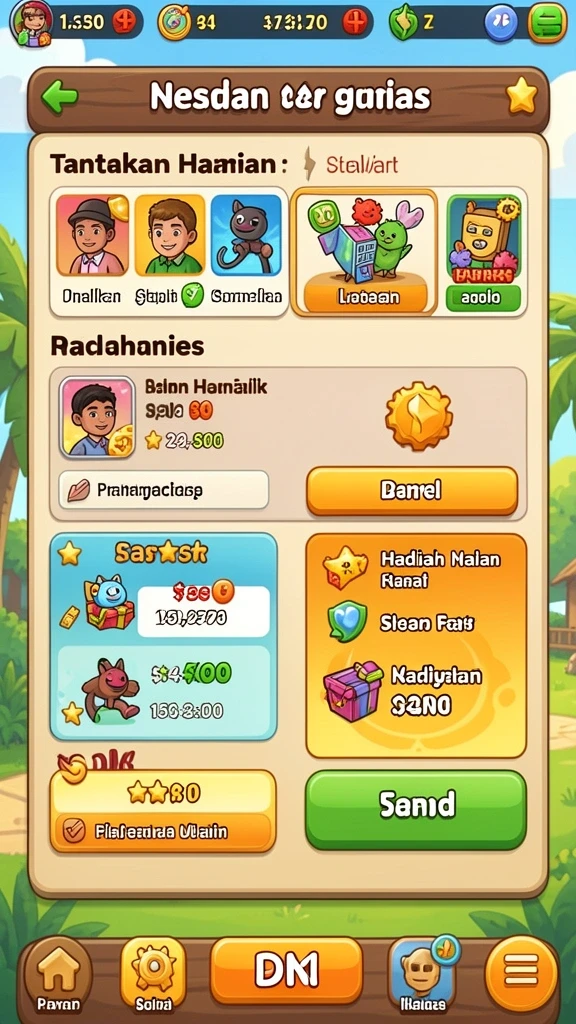This screenshot has height=1024, width=576.
Task: Tap the orange Danrel button
Action: click(411, 490)
